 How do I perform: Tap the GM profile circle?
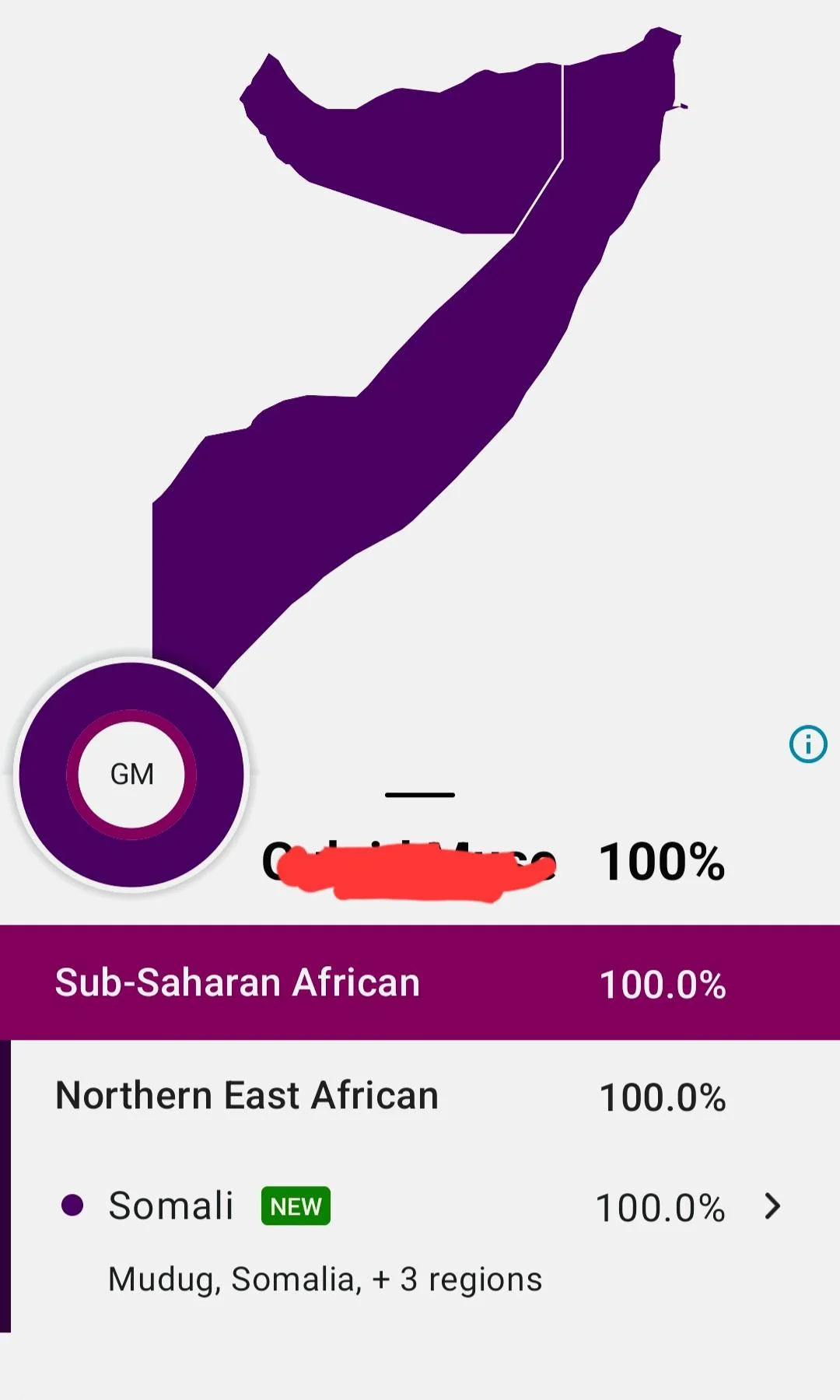(x=131, y=774)
